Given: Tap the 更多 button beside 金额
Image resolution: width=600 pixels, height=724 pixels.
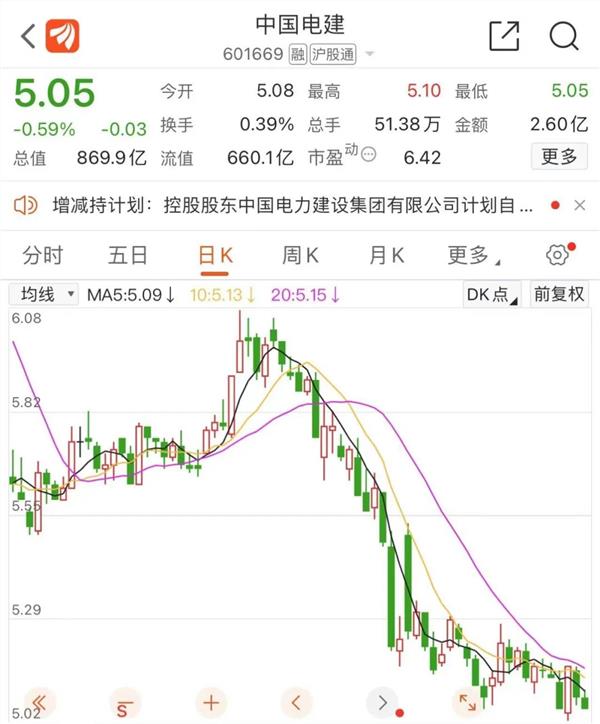Looking at the screenshot, I should coord(559,156).
